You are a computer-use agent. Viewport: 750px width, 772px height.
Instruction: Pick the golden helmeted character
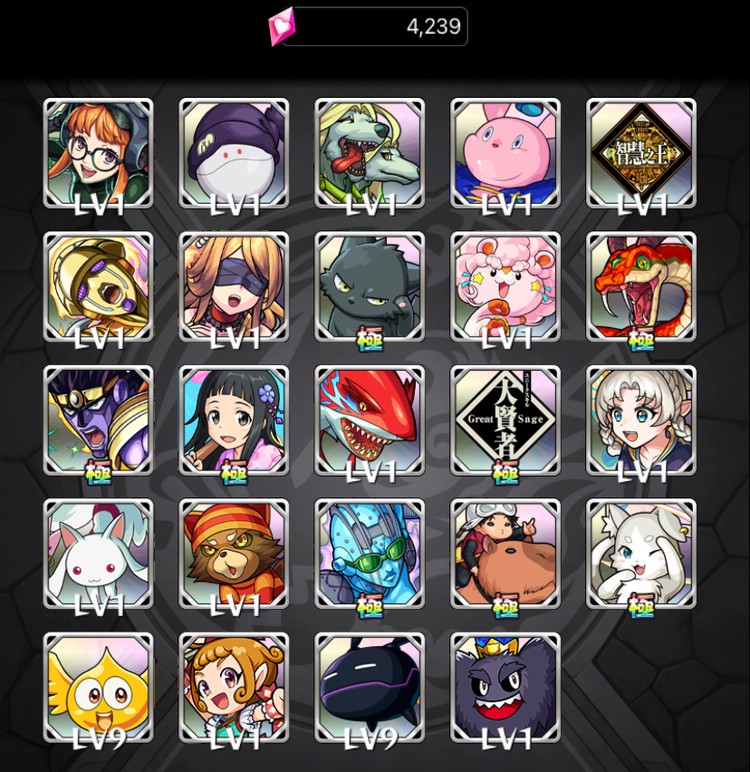(x=99, y=286)
